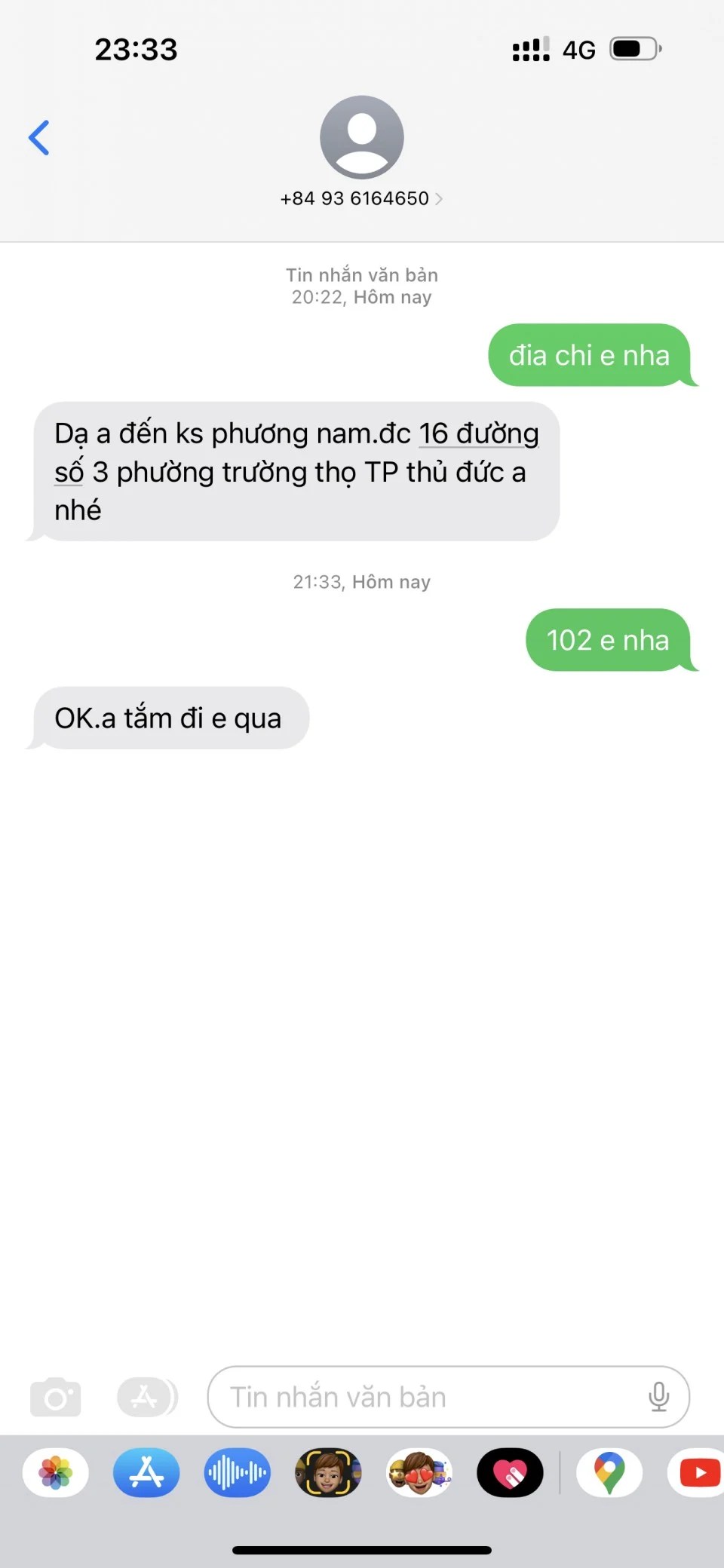This screenshot has width=724, height=1568.
Task: Open the audio message waveform app
Action: click(237, 1472)
